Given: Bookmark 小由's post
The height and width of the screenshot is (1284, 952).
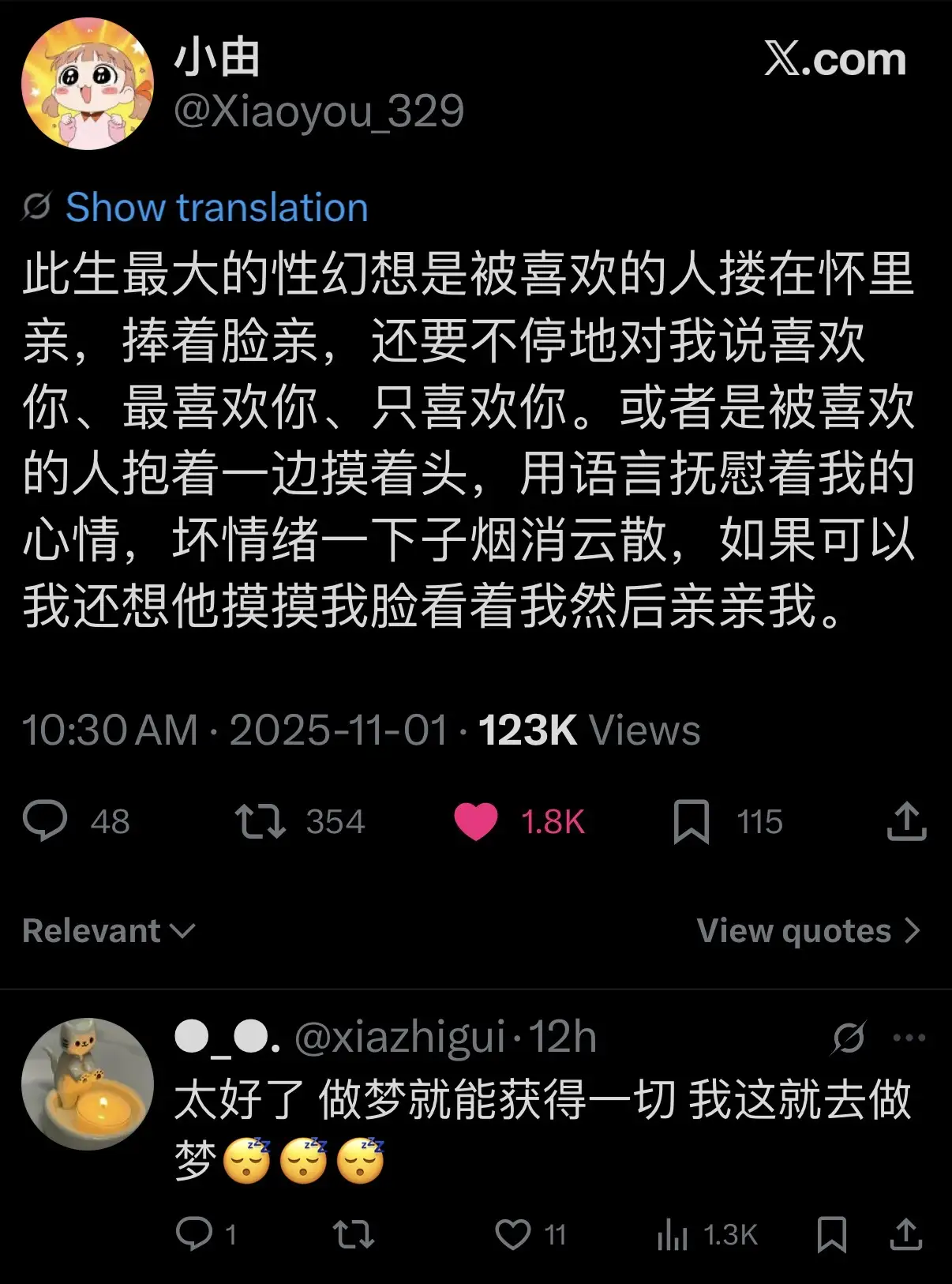Looking at the screenshot, I should coord(691,821).
